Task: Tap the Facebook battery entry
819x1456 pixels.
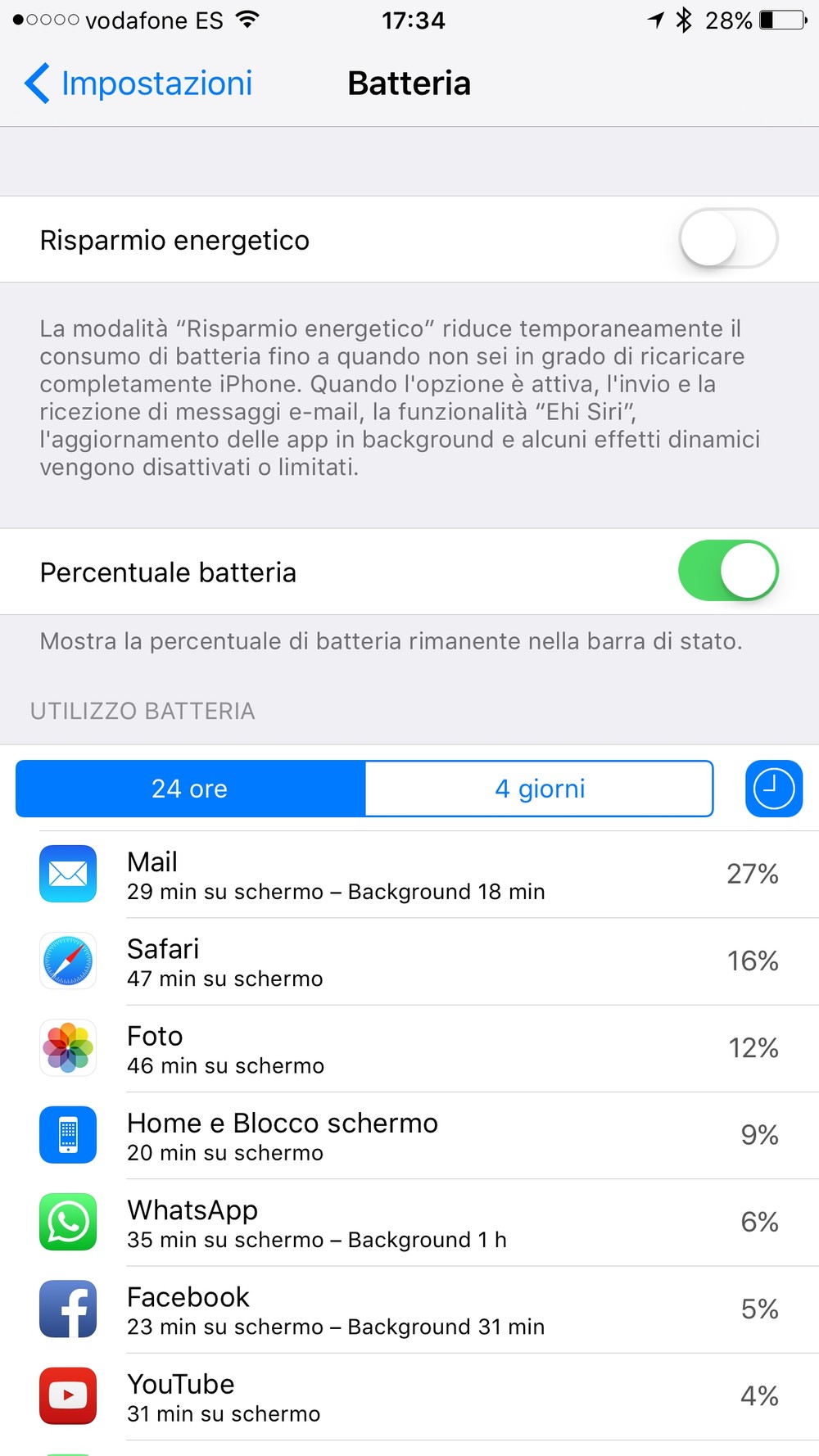Action: [x=409, y=1309]
